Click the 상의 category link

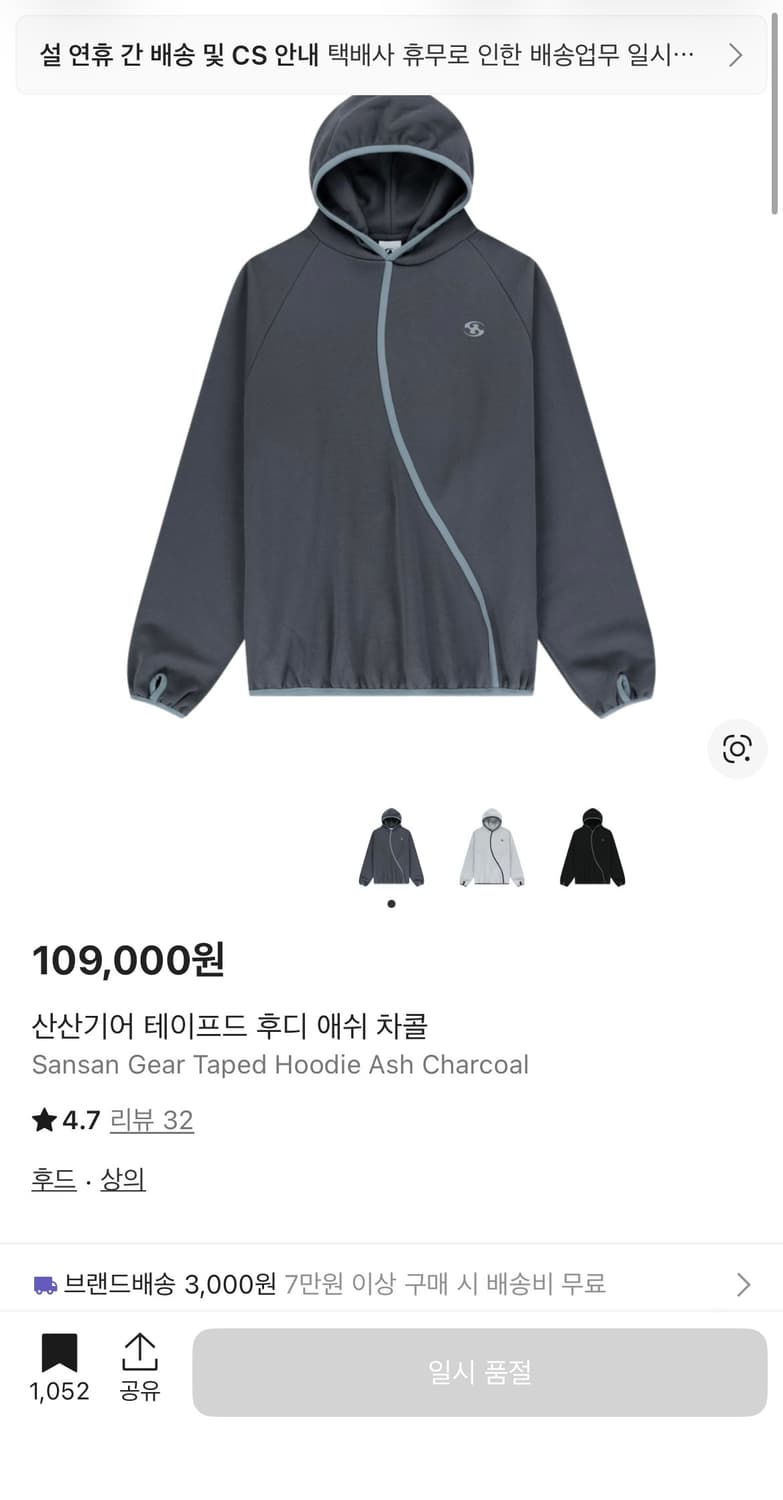point(123,1179)
